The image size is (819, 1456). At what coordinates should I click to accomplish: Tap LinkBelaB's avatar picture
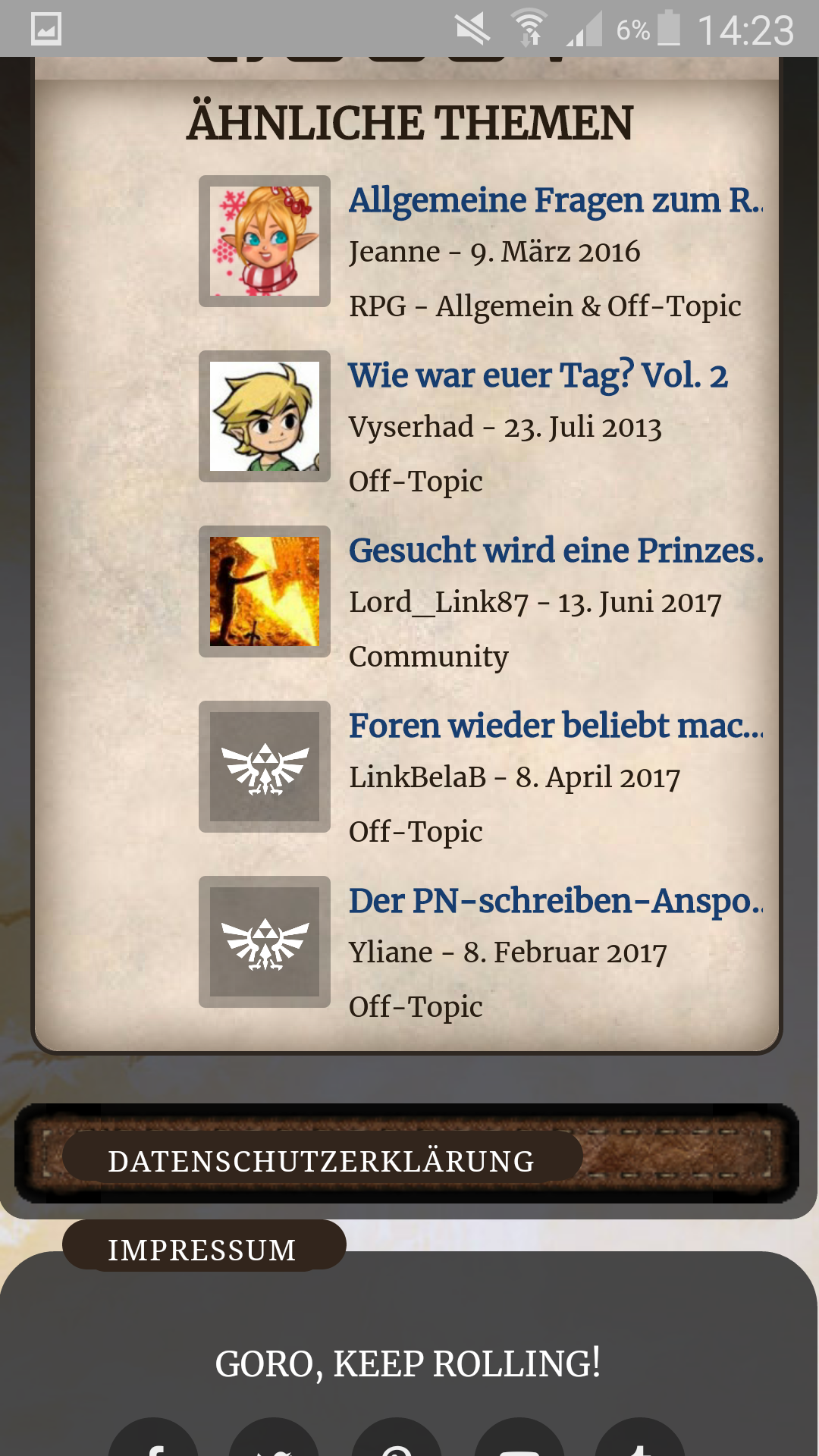tap(265, 767)
